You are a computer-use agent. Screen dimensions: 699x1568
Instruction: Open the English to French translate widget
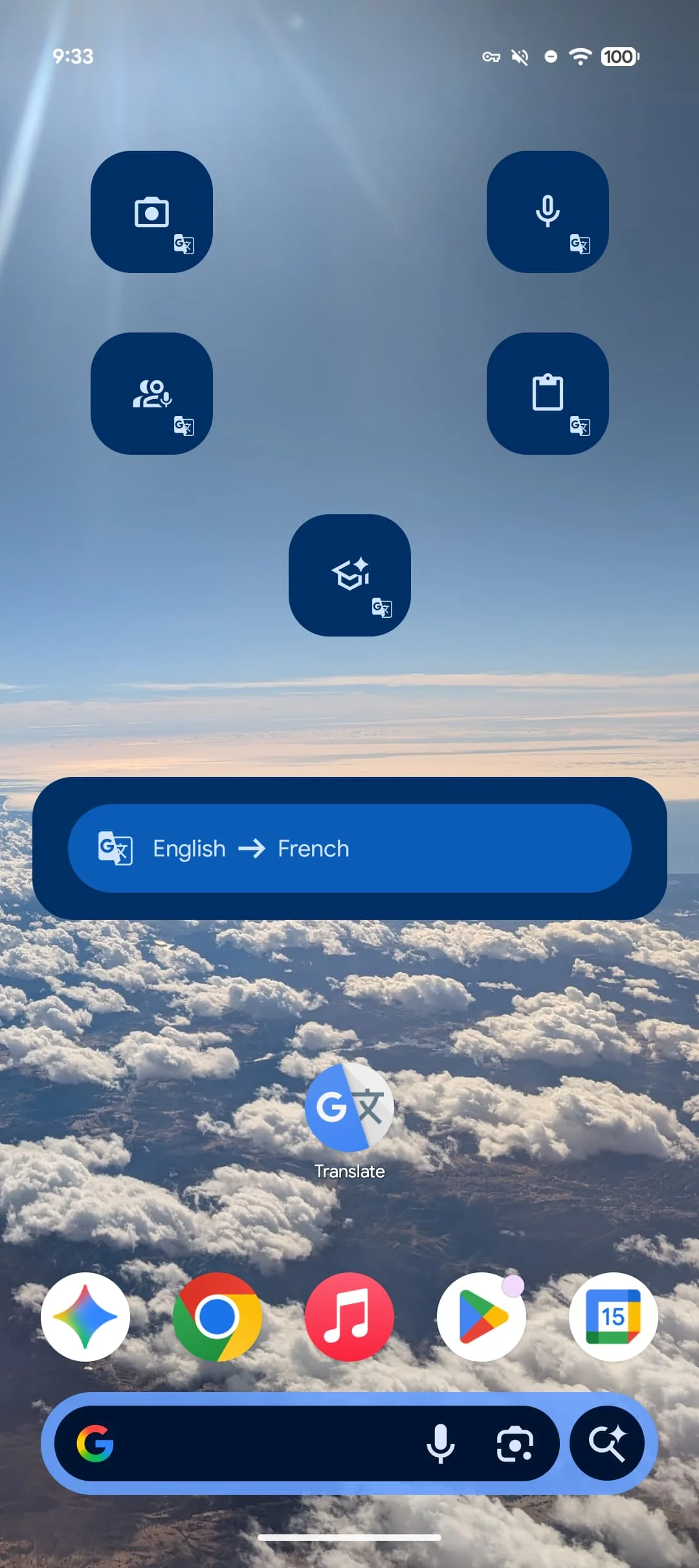(349, 848)
